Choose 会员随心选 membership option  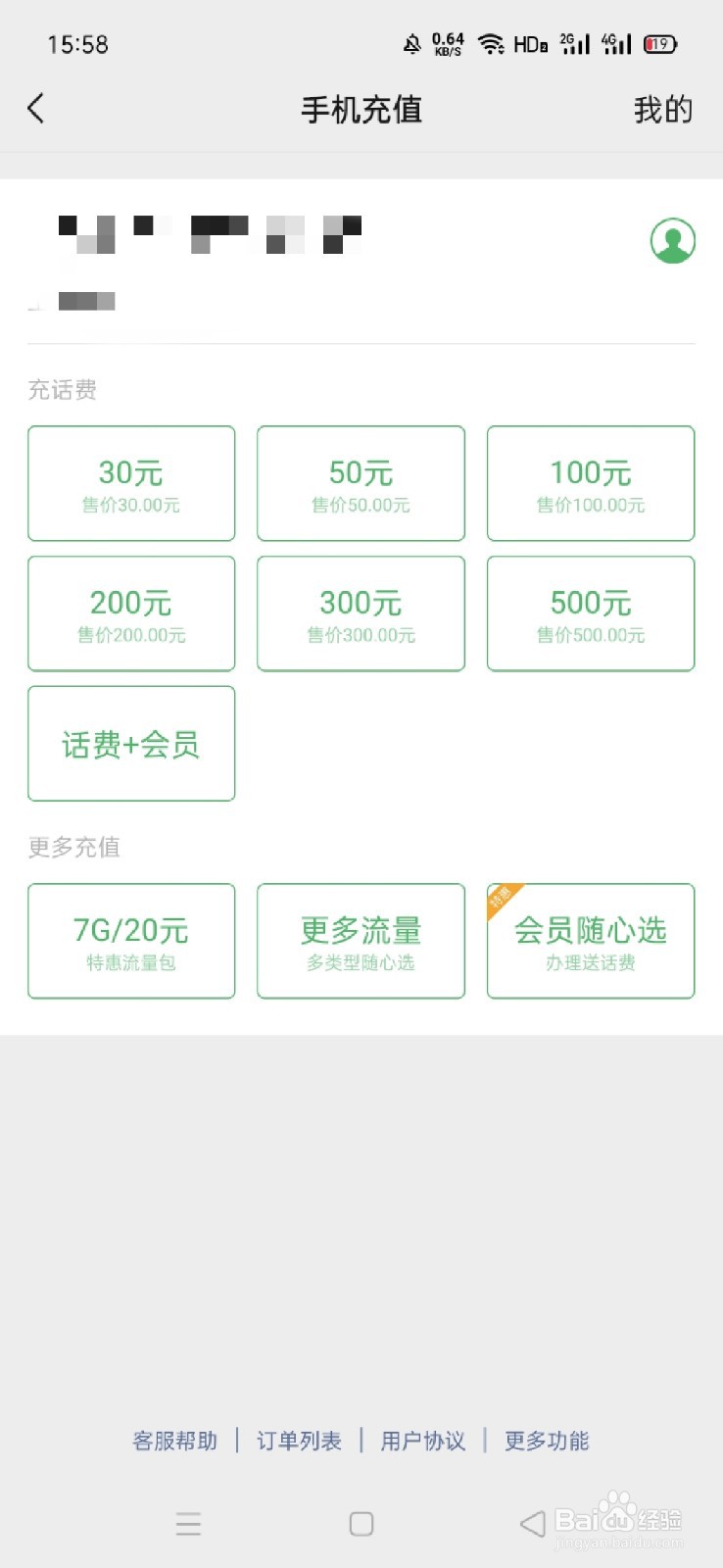click(590, 940)
